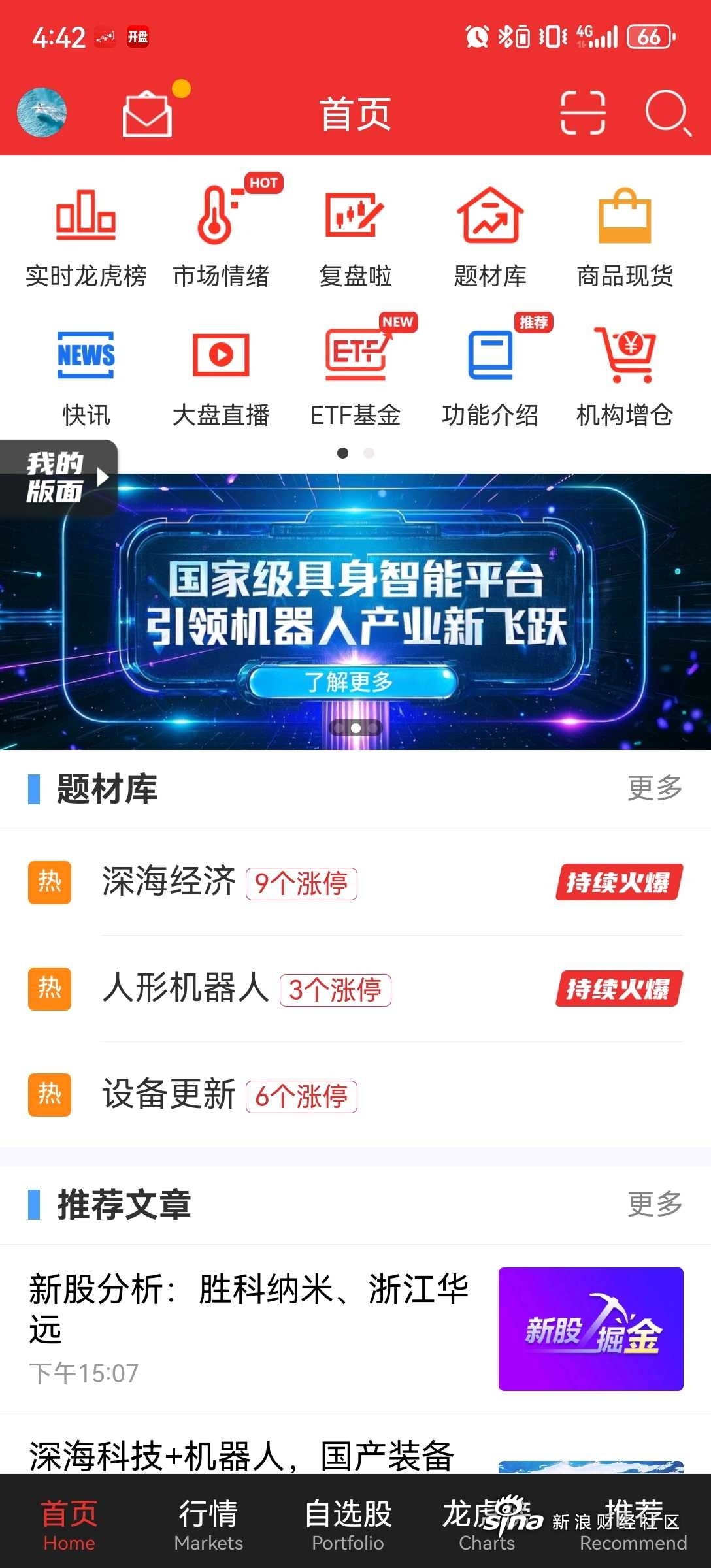This screenshot has height=1568, width=711.
Task: Open the scan code icon
Action: pyautogui.click(x=583, y=113)
